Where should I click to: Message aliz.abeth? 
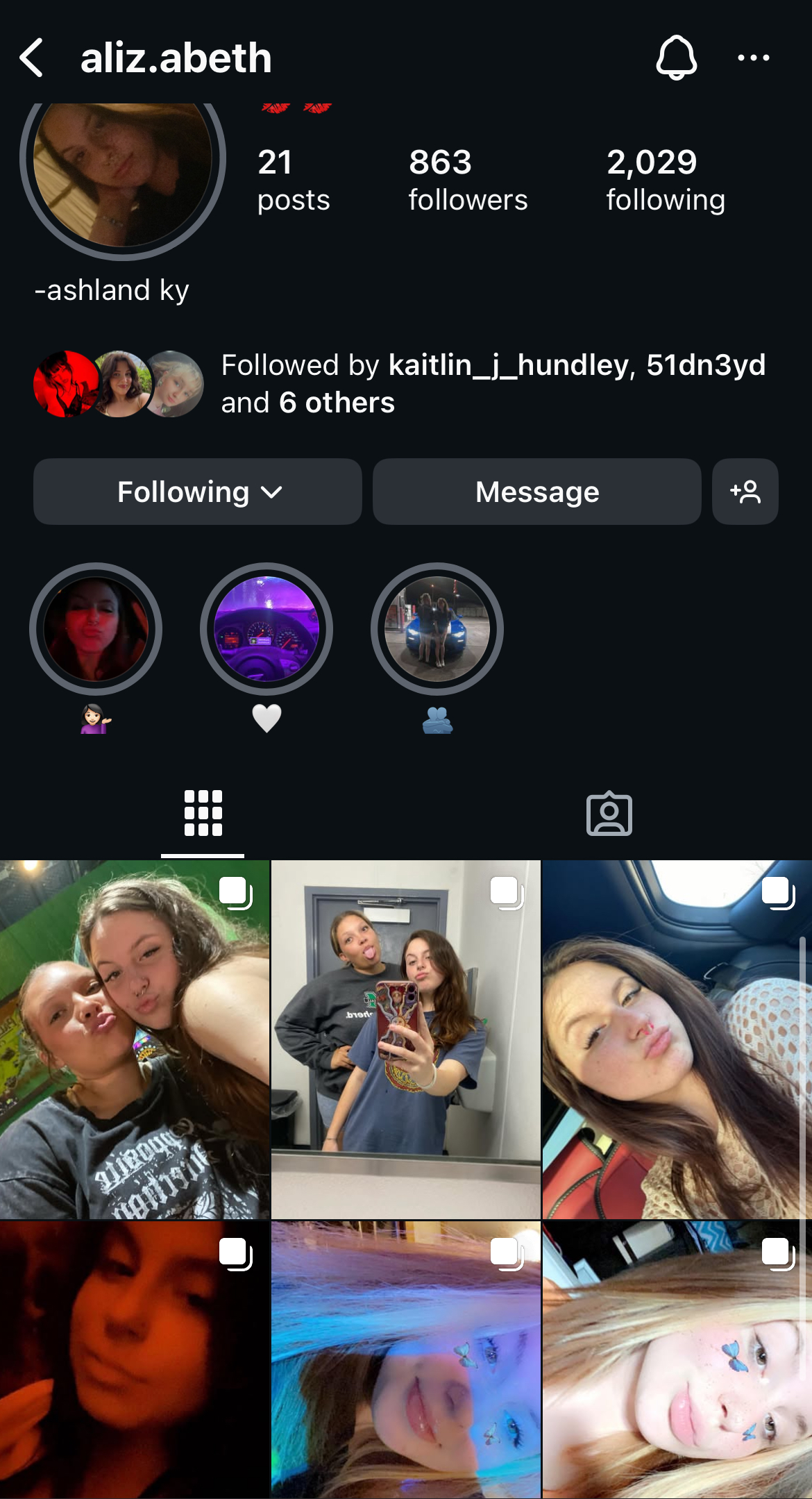click(536, 492)
